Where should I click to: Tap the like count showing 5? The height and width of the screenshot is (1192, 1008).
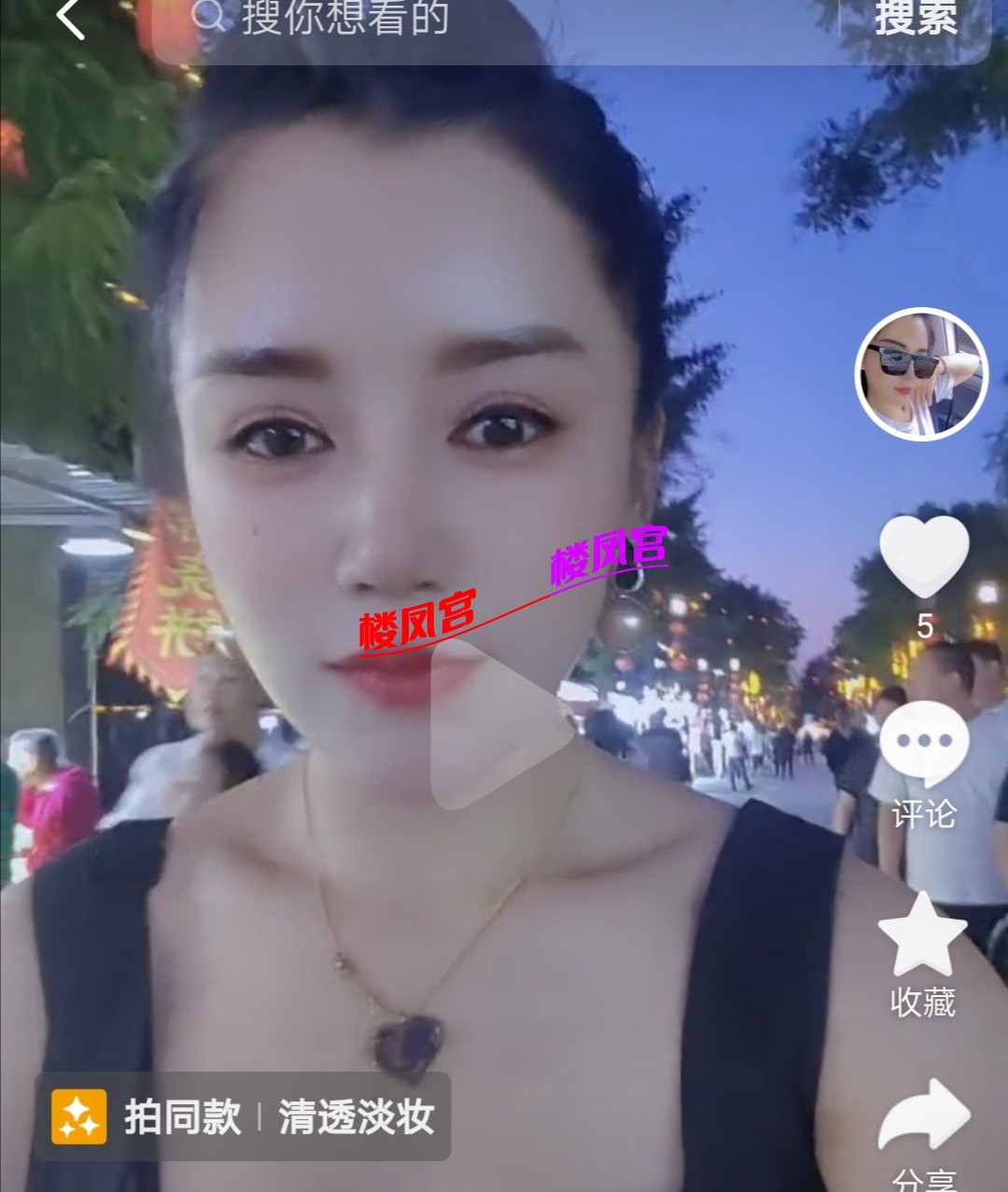click(x=924, y=628)
